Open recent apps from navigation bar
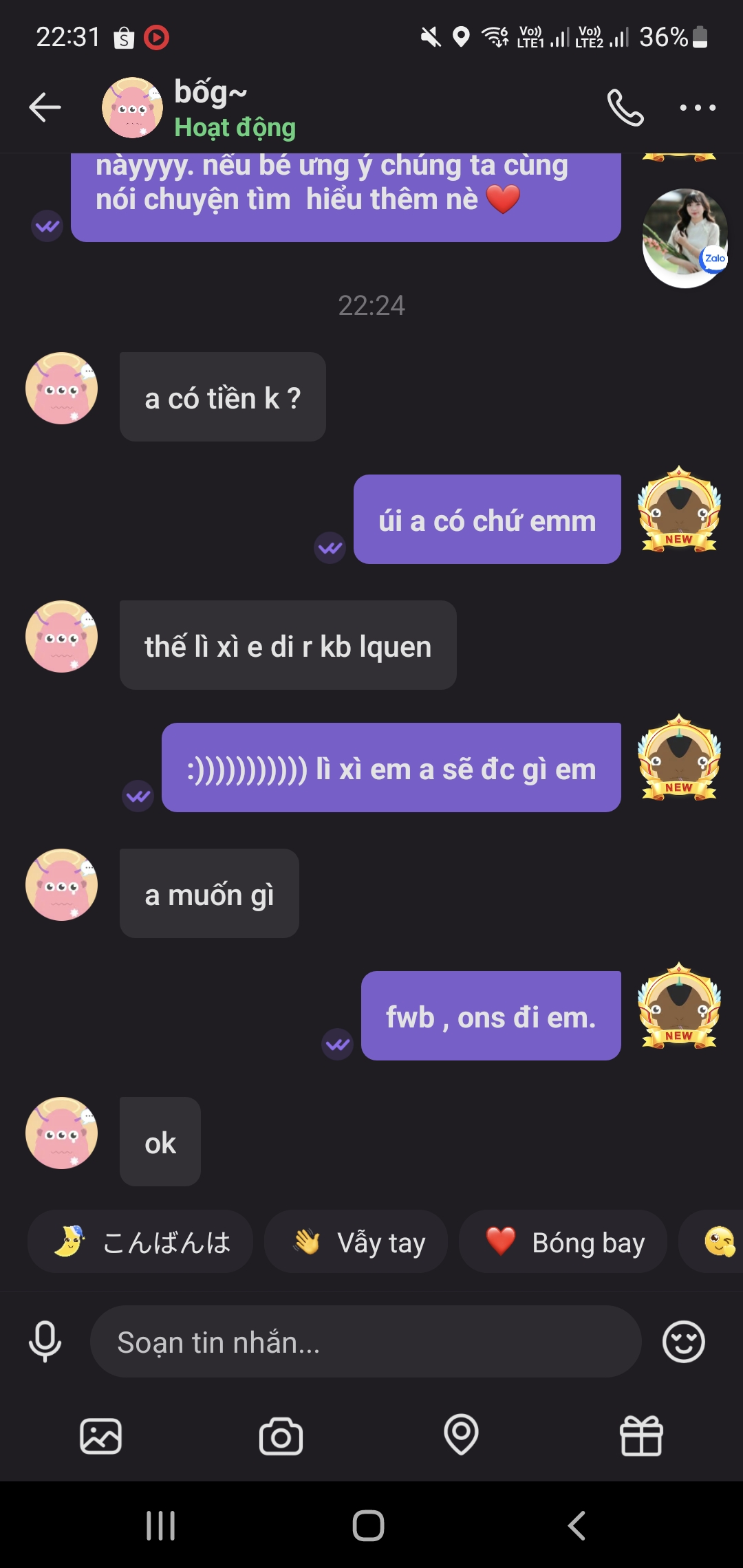This screenshot has height=1568, width=743. coord(161,1525)
